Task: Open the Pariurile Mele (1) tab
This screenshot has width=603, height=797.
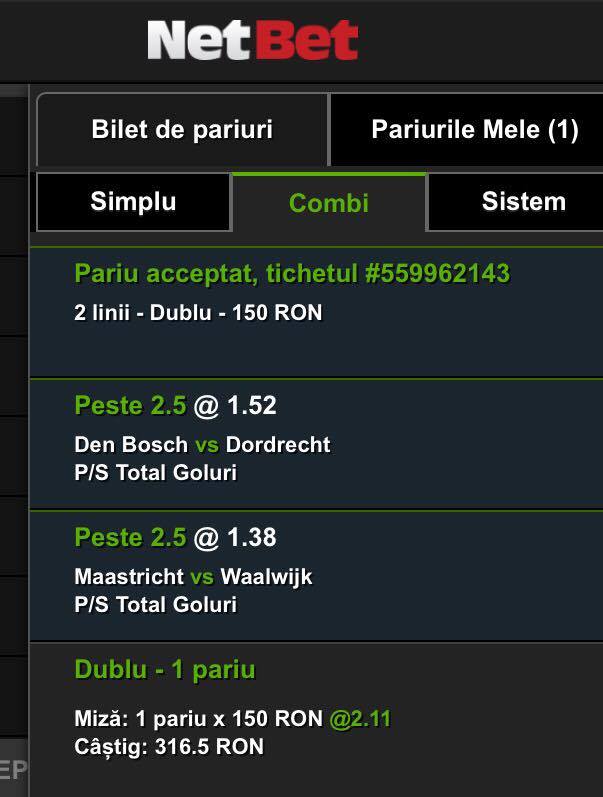Action: point(467,130)
